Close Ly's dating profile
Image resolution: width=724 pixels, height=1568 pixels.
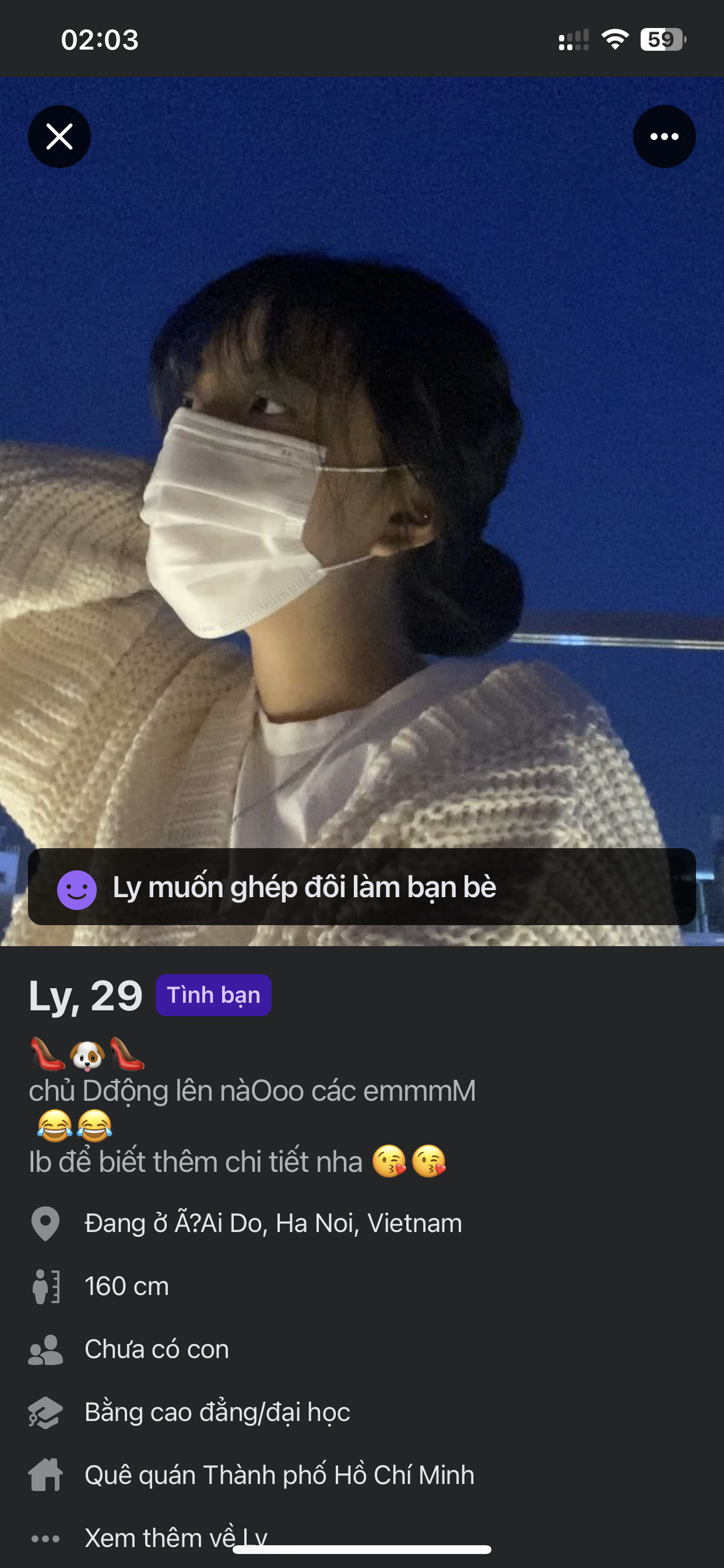click(x=59, y=136)
